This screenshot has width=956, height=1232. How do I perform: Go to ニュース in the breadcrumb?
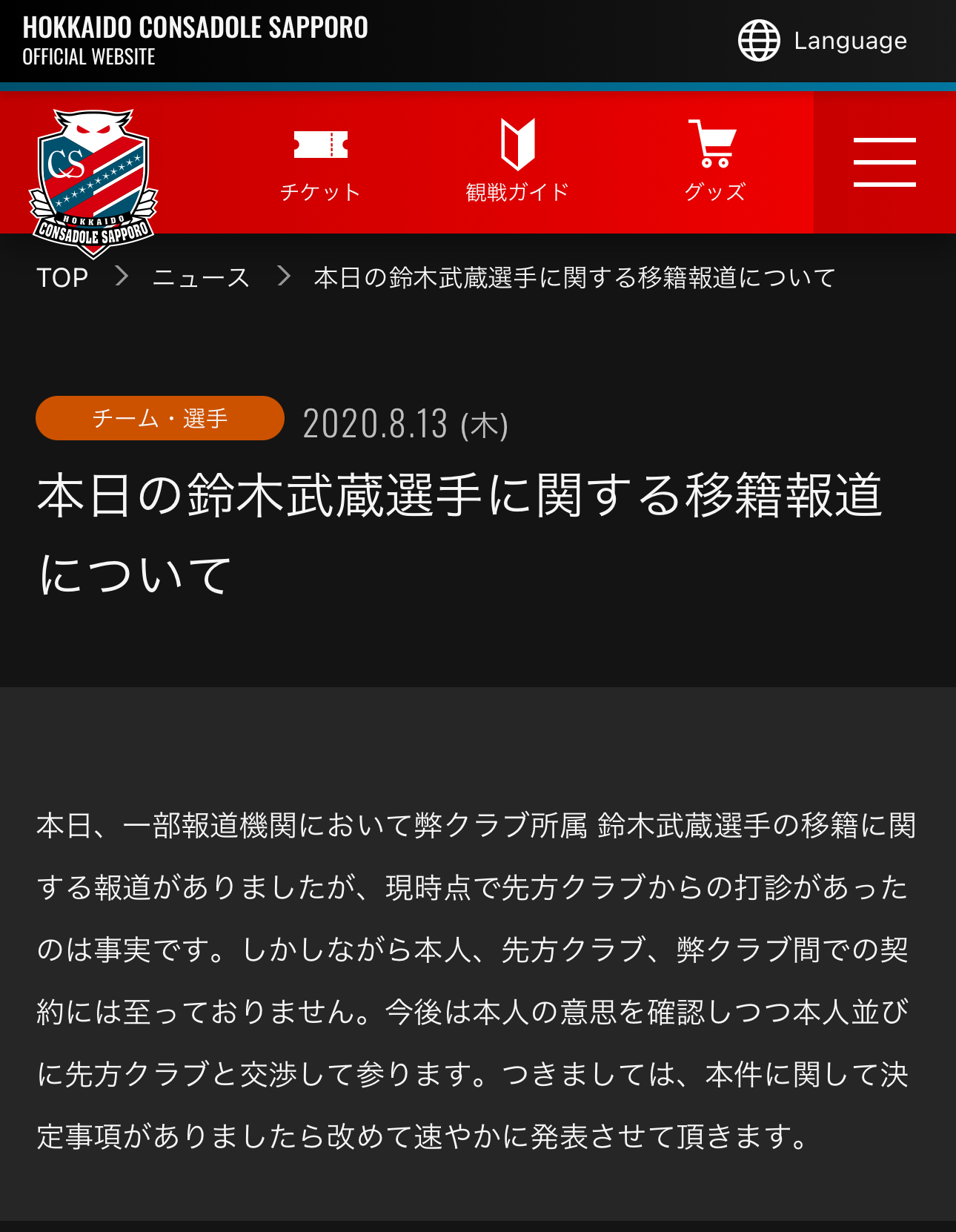201,278
